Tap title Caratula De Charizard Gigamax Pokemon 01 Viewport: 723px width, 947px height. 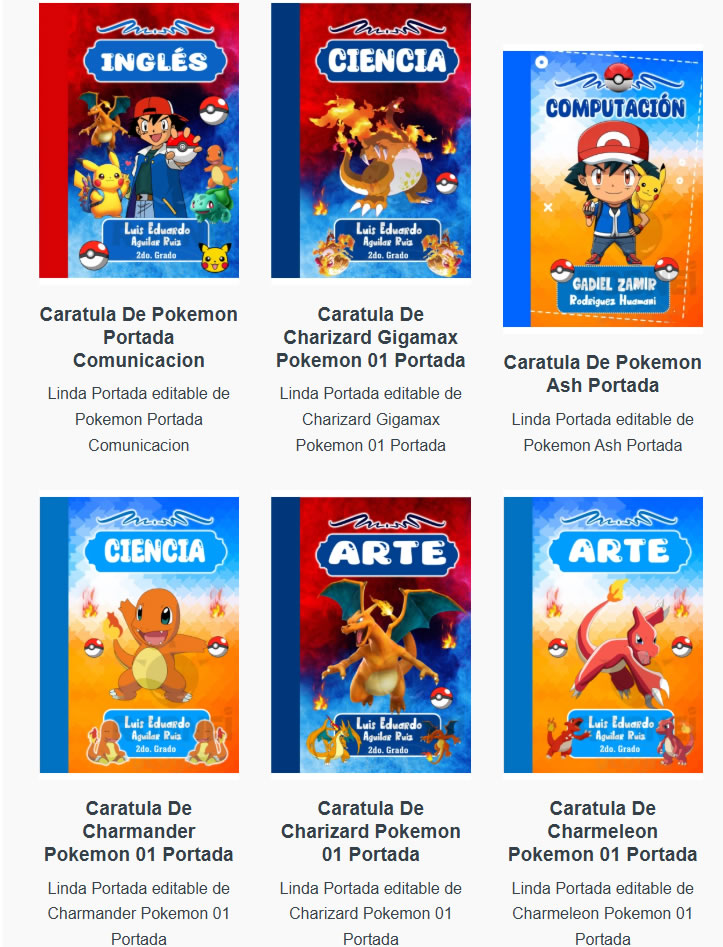pos(370,337)
